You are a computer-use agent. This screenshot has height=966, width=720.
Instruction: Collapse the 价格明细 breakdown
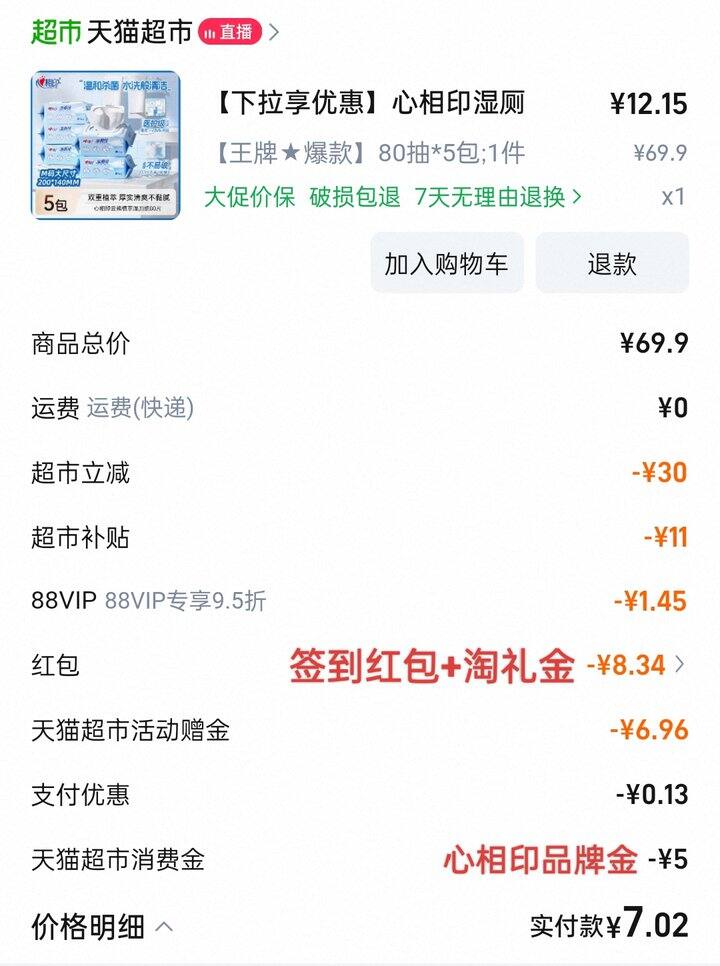(100, 926)
